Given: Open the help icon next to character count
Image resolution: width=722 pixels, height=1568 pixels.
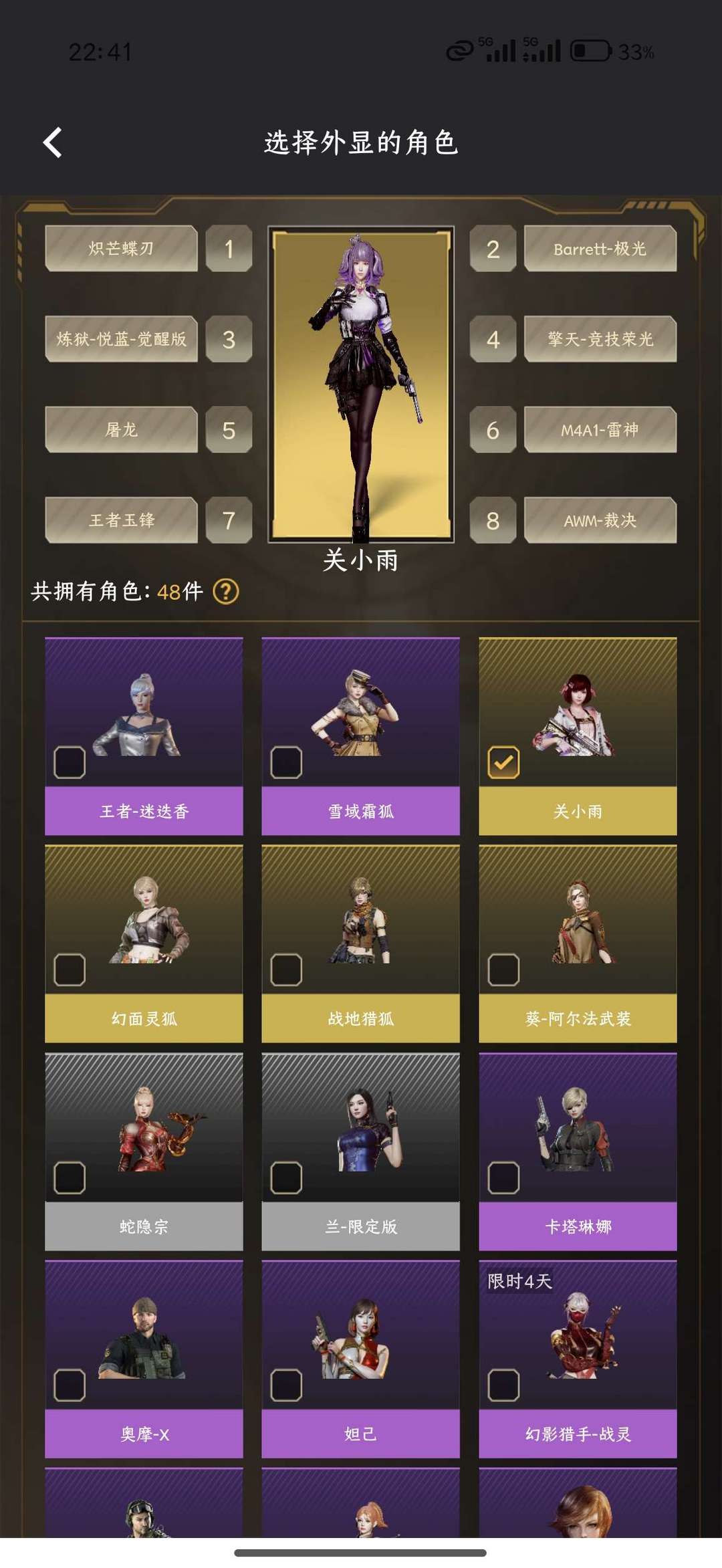Looking at the screenshot, I should click(225, 591).
